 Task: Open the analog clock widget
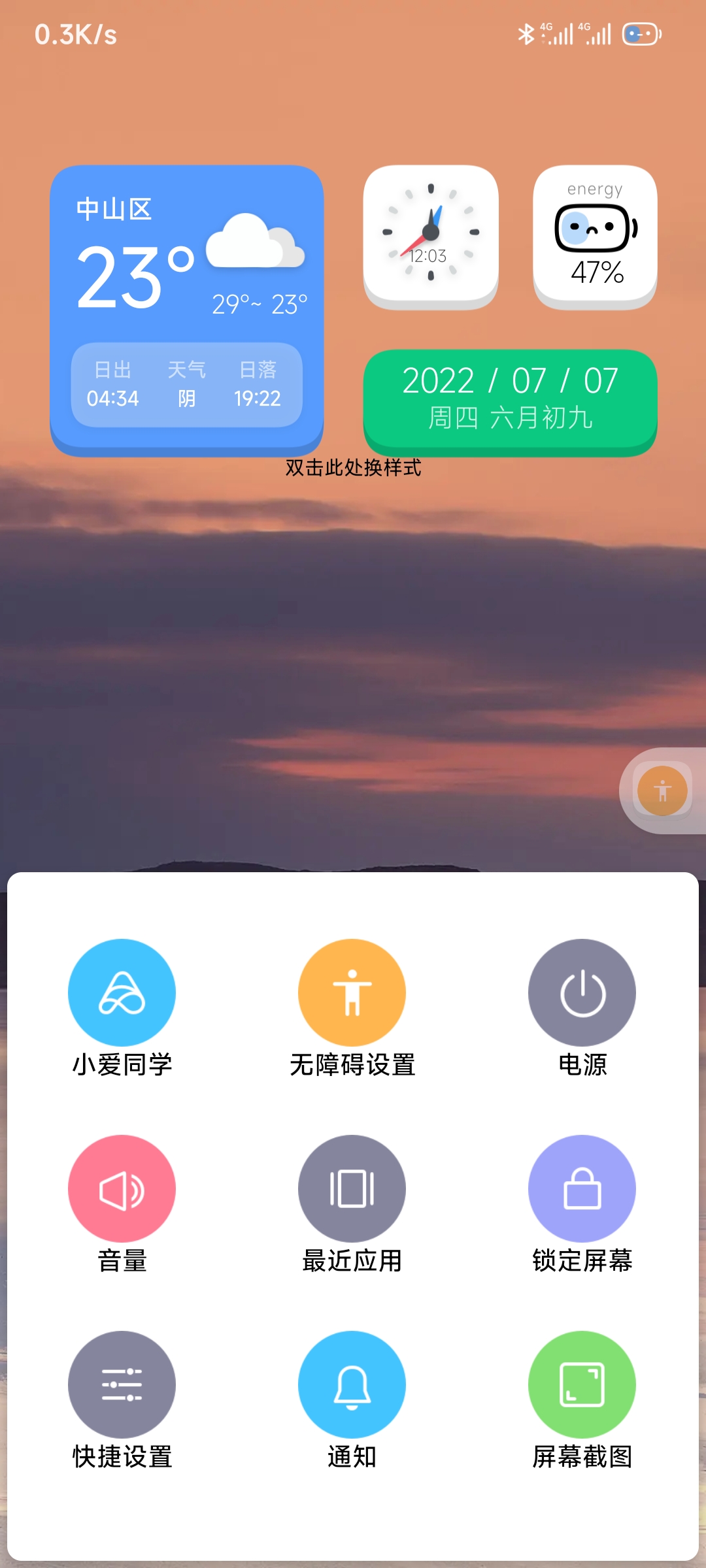tap(431, 234)
